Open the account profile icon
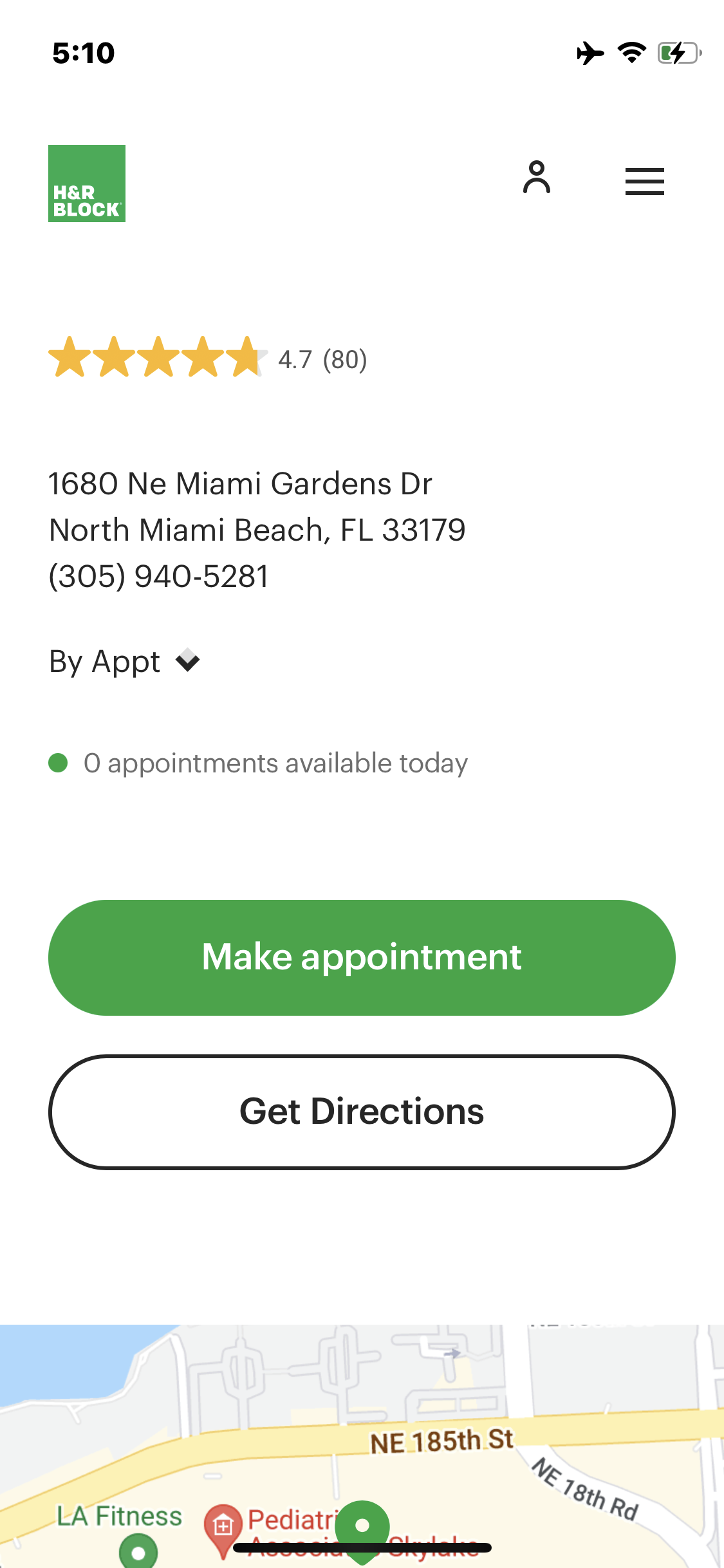724x1568 pixels. [x=537, y=178]
